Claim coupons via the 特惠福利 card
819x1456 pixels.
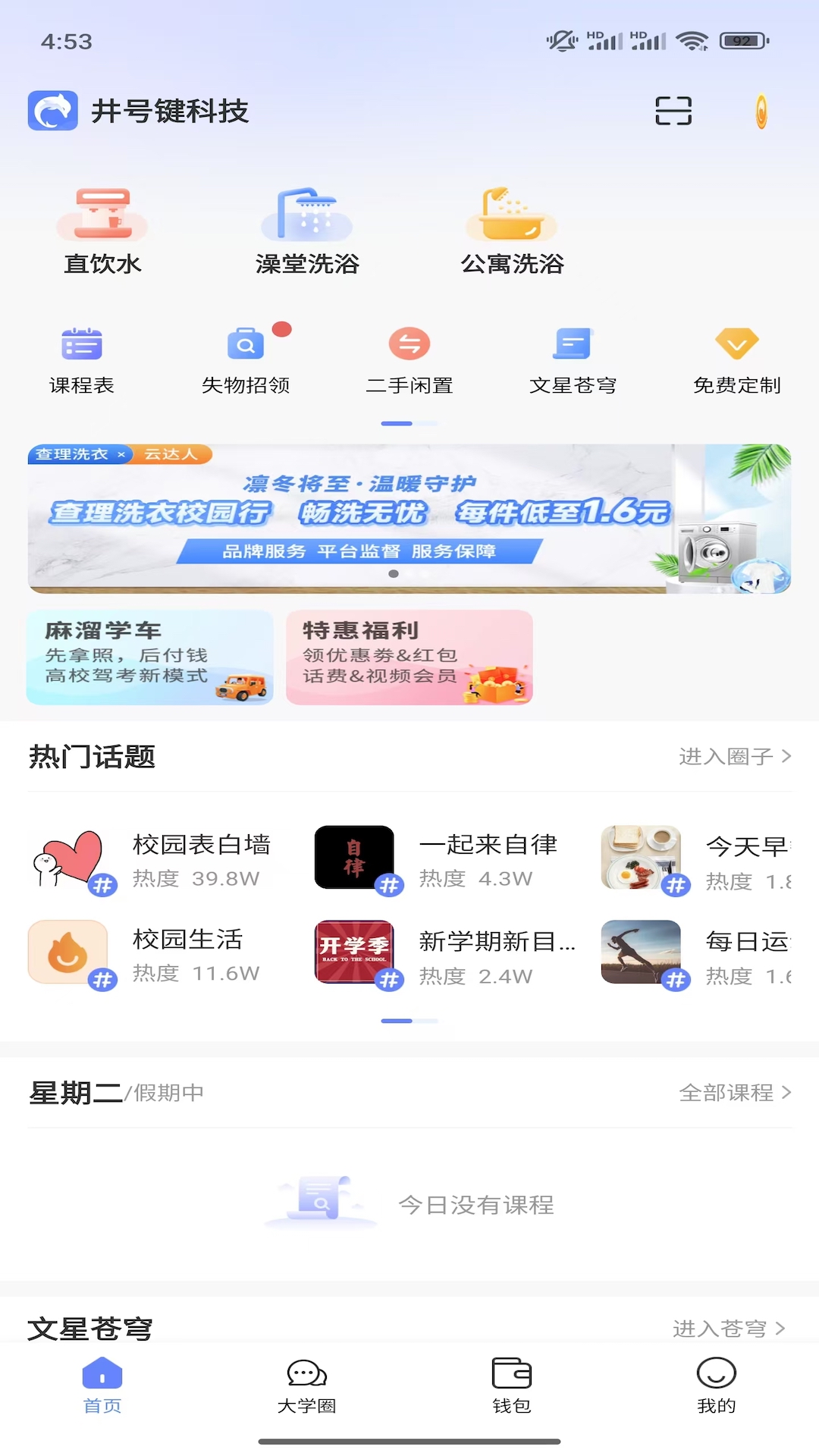409,657
